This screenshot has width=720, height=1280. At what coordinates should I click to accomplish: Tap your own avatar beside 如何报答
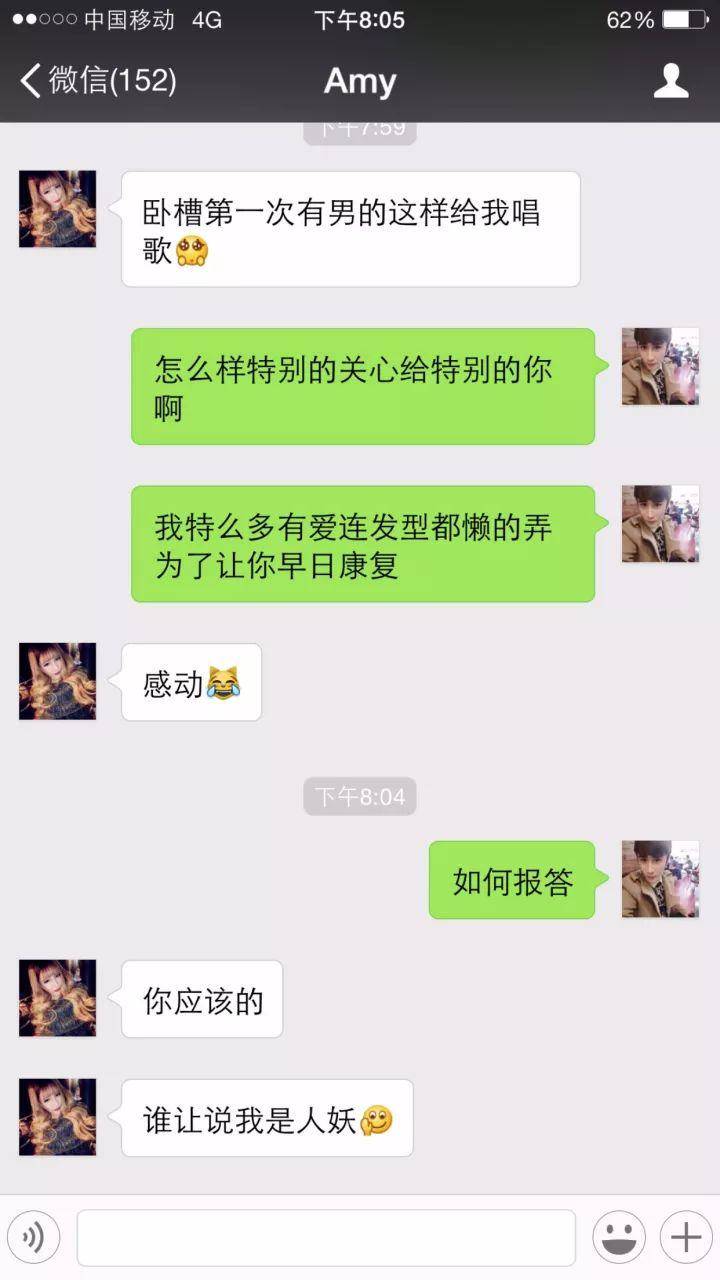click(x=661, y=880)
